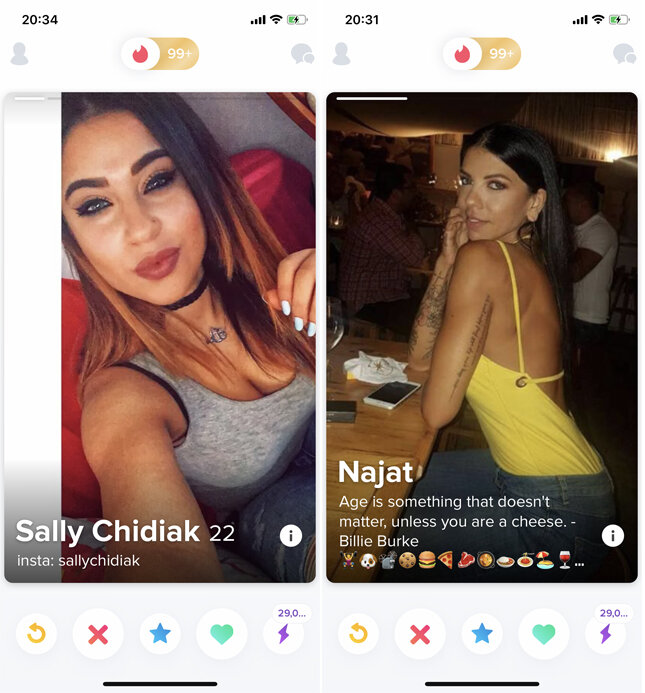Open the messages icon above Sally's card
The image size is (645, 693).
301,54
